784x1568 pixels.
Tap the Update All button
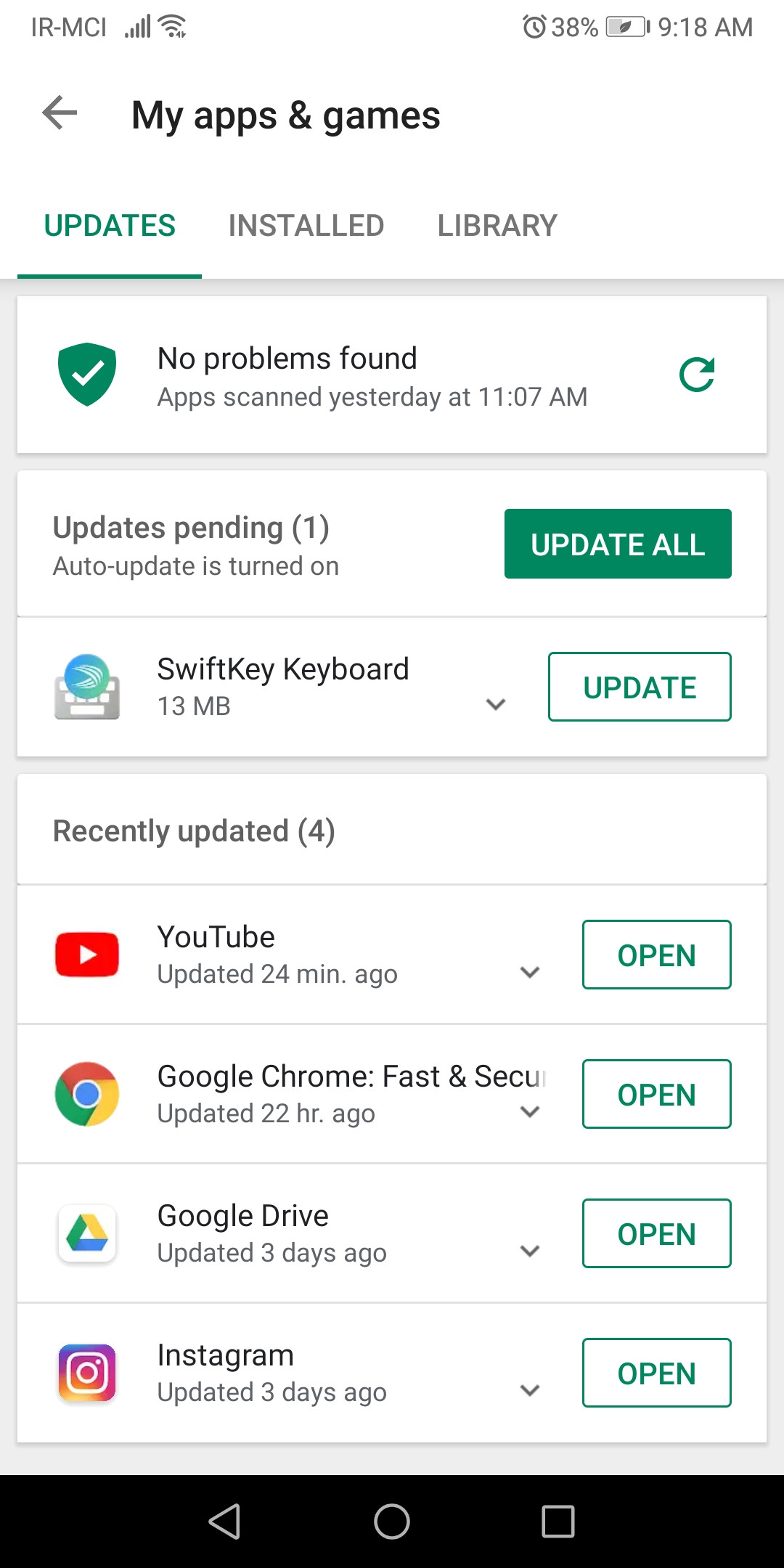(x=618, y=544)
